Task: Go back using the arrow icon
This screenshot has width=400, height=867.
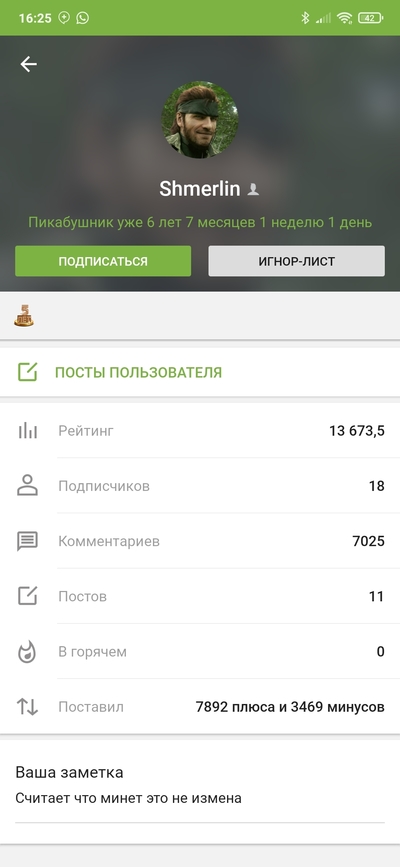Action: (x=29, y=65)
